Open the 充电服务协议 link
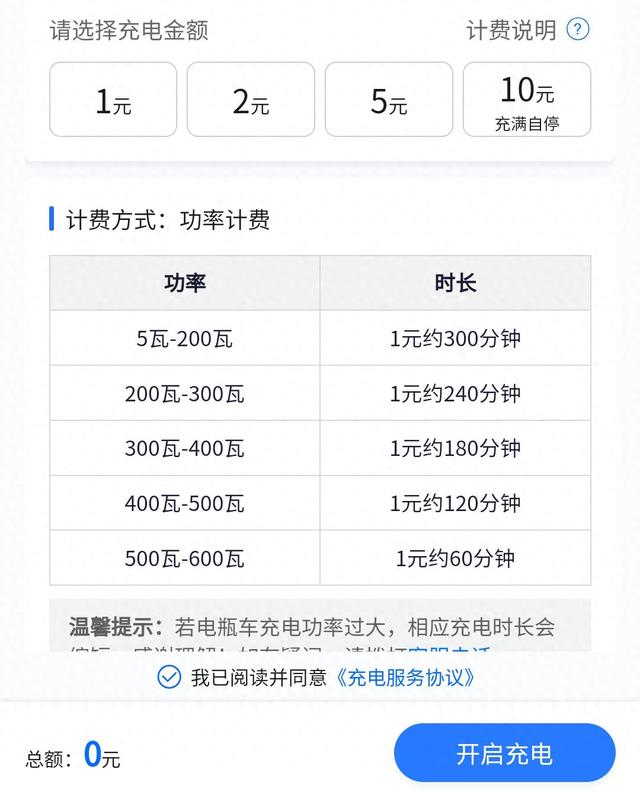This screenshot has height=798, width=640. click(x=405, y=677)
